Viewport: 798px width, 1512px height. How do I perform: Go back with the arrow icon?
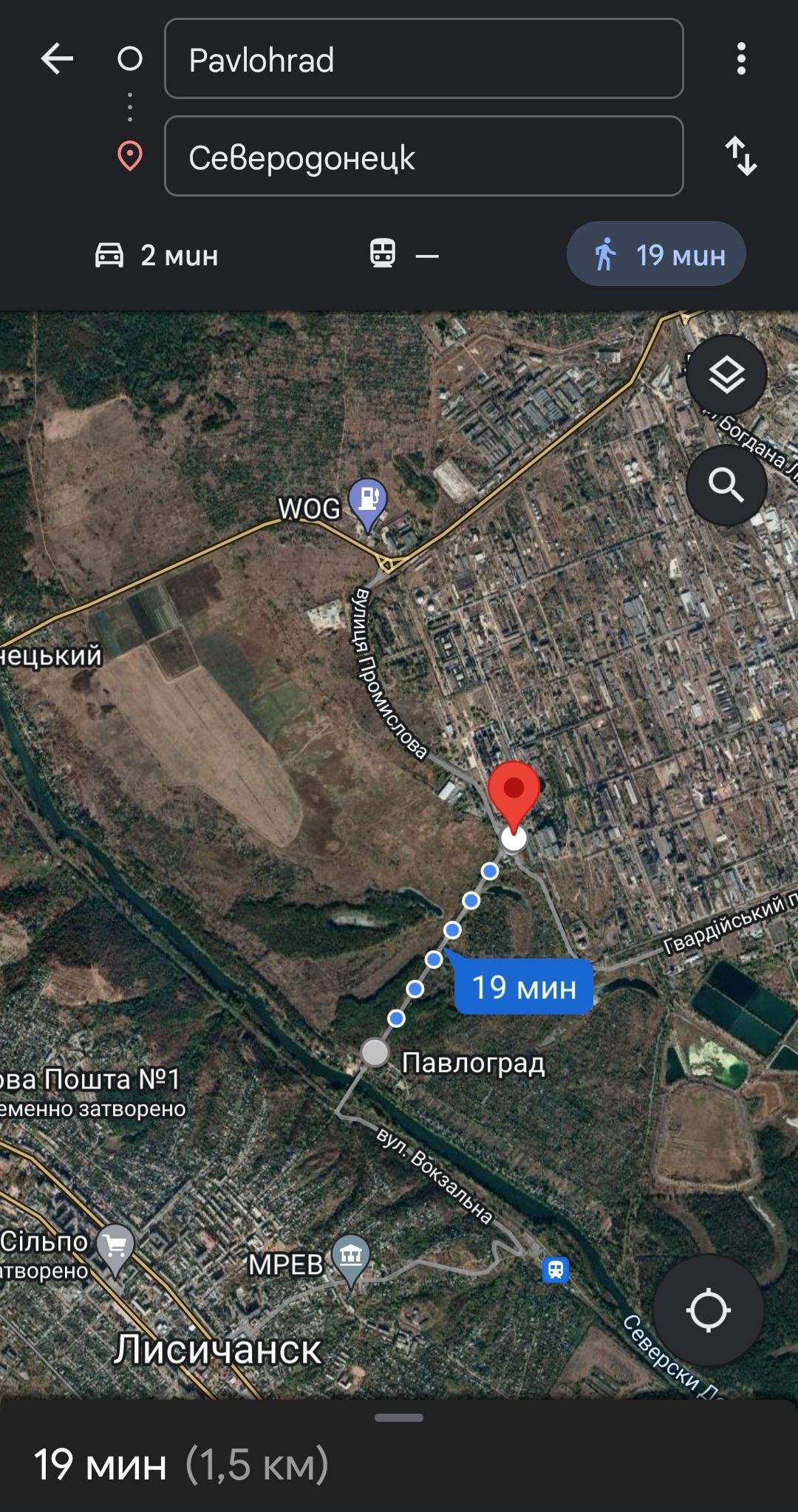pos(57,58)
